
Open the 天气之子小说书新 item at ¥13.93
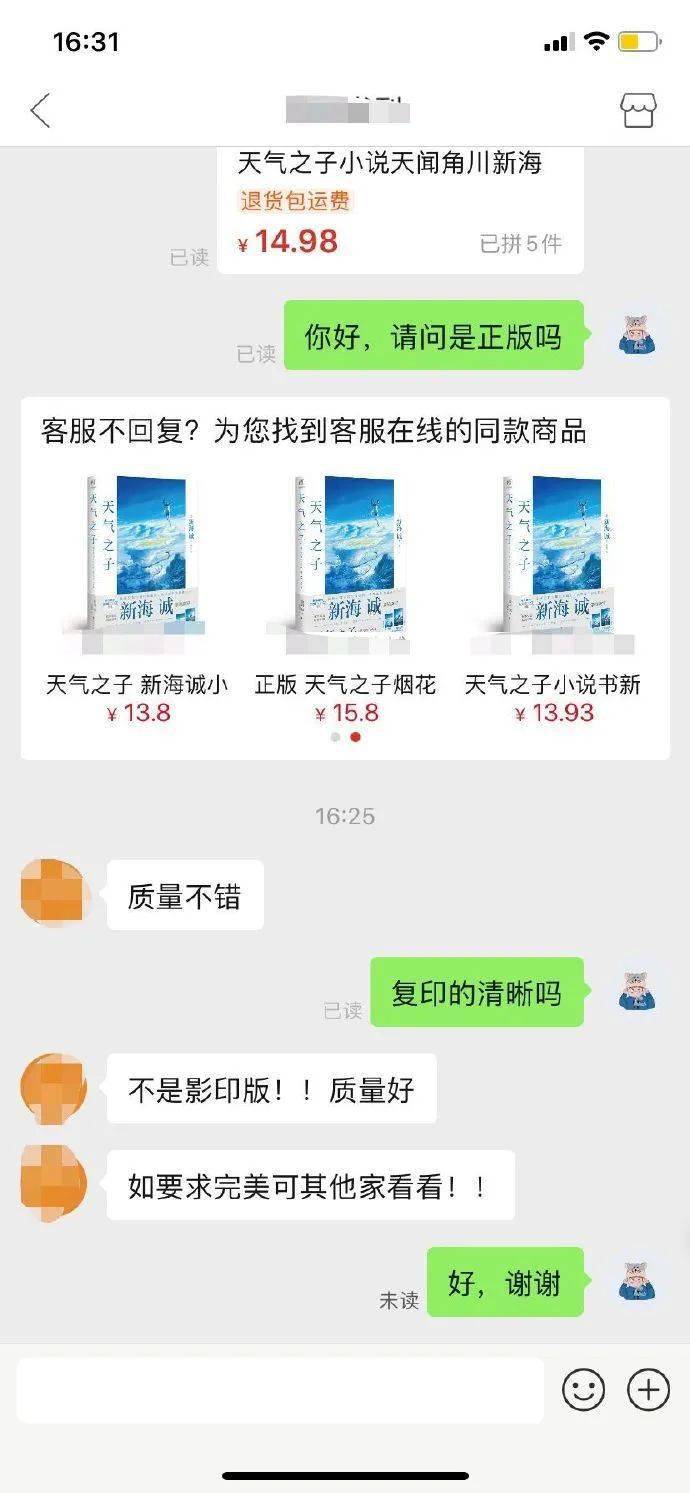[x=553, y=597]
